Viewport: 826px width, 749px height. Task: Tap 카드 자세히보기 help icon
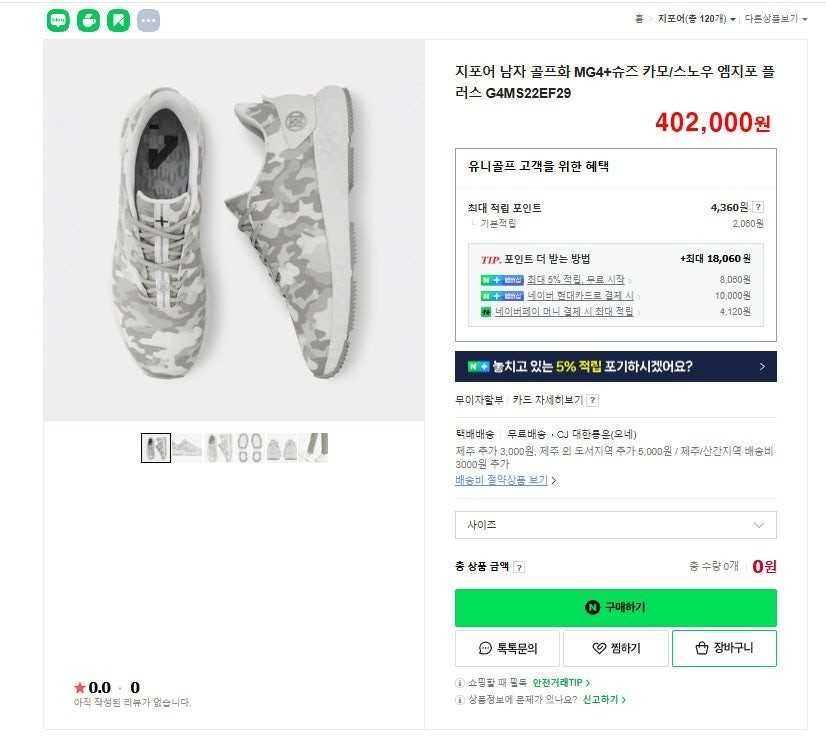[x=593, y=400]
